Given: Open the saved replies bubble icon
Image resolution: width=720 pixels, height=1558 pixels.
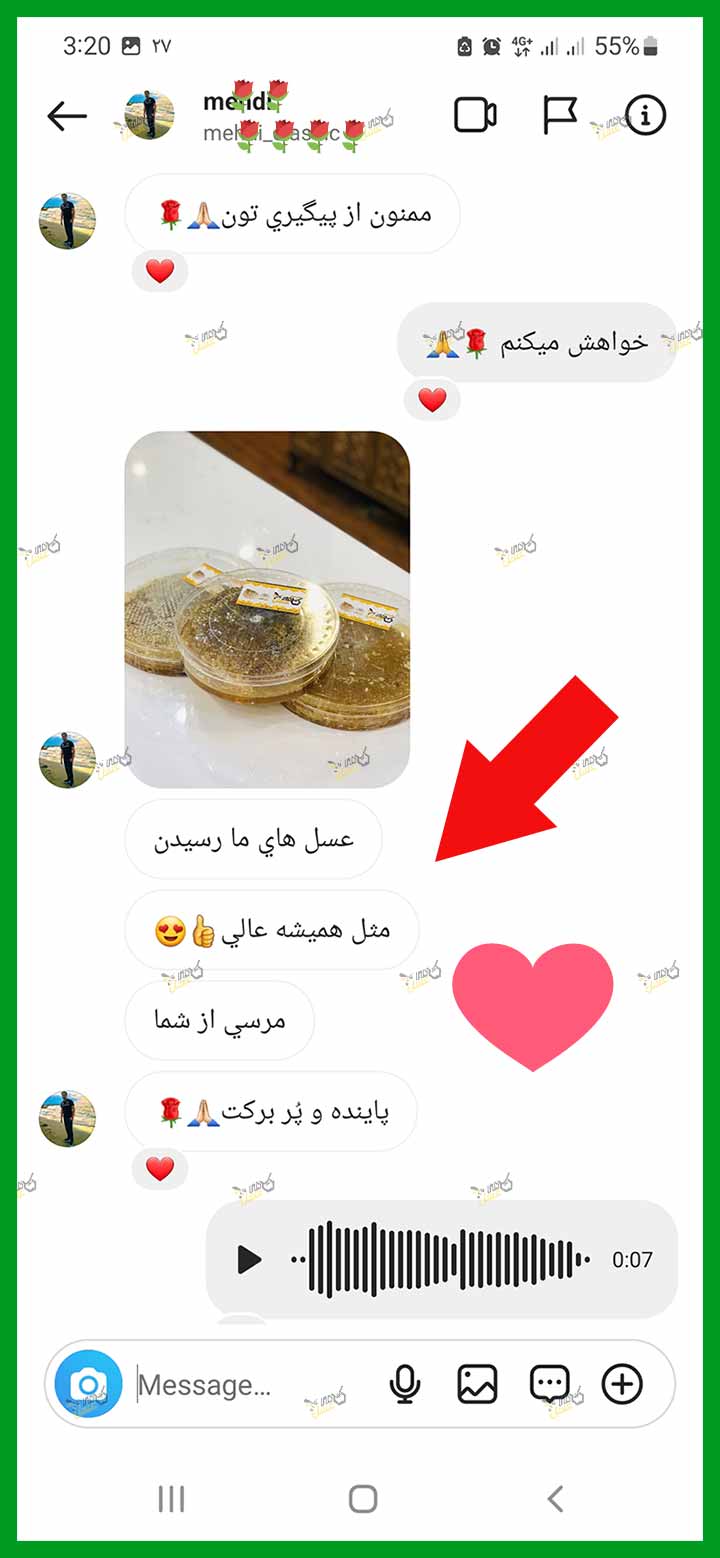Looking at the screenshot, I should click(x=549, y=1384).
